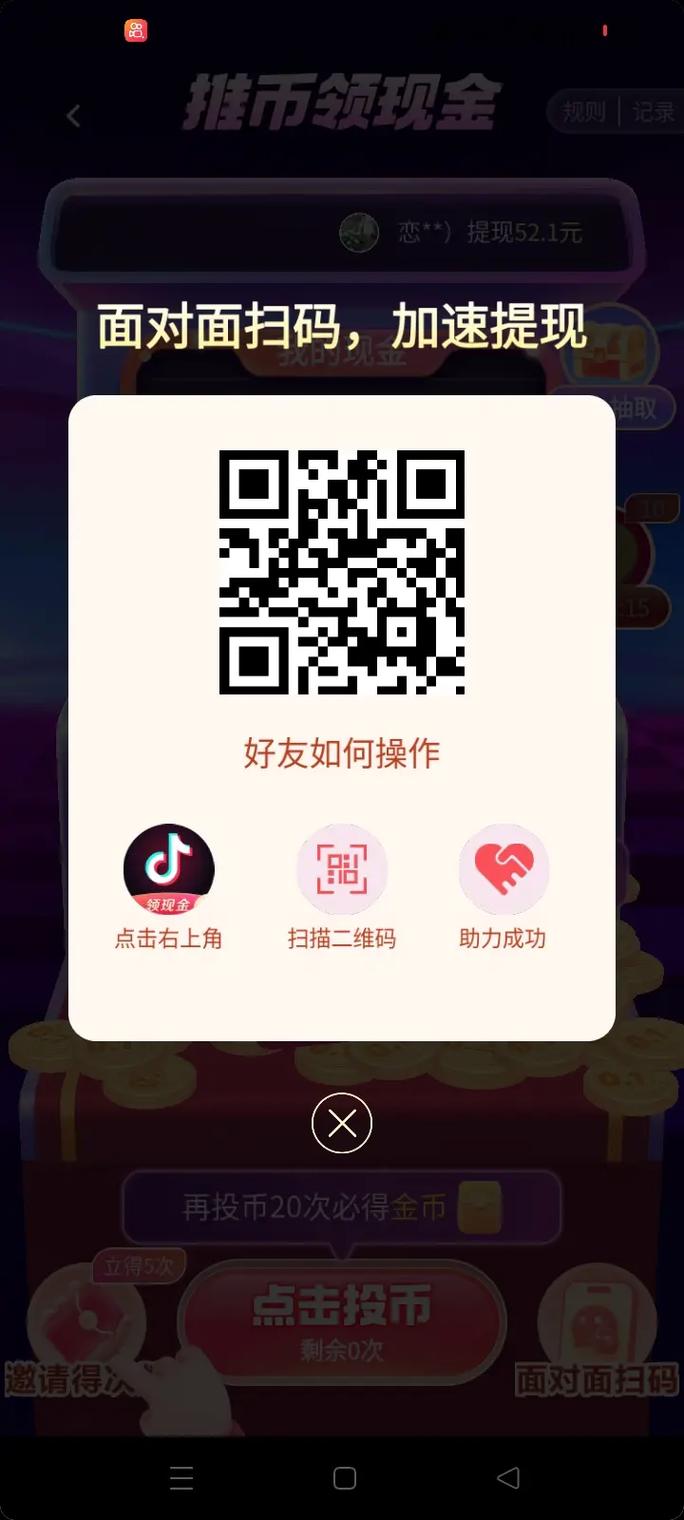Tap the system back button
Viewport: 684px width, 1520px height.
508,1478
